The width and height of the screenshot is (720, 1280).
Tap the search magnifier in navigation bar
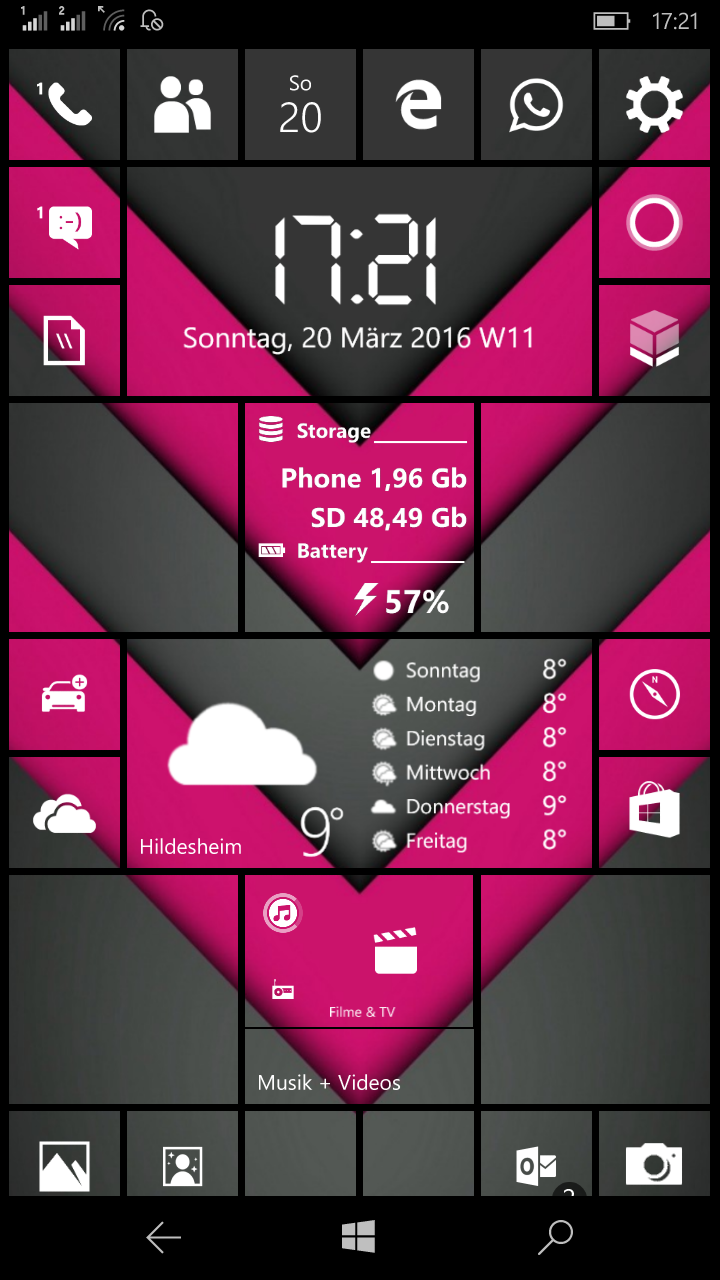pyautogui.click(x=555, y=1237)
